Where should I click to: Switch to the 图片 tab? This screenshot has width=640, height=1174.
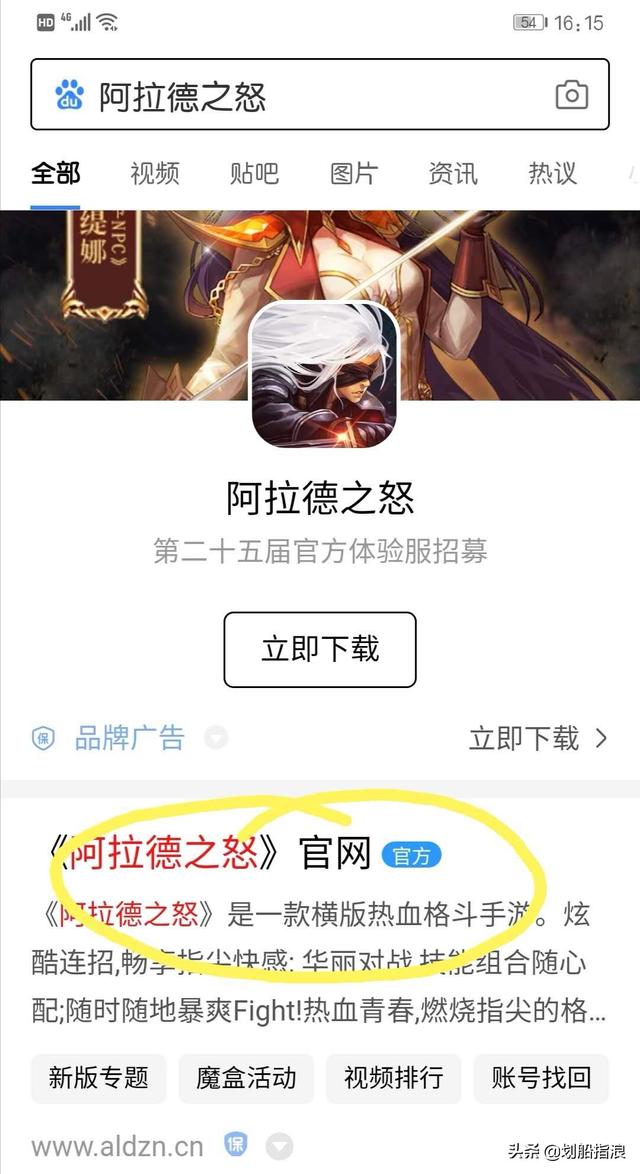point(354,174)
